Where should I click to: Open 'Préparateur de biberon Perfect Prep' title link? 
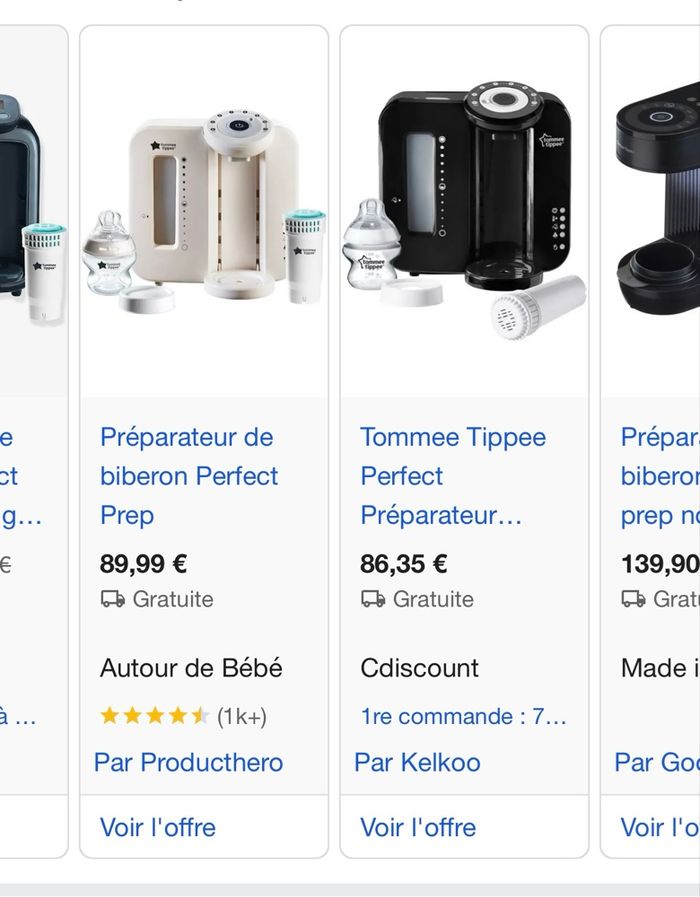[x=189, y=476]
